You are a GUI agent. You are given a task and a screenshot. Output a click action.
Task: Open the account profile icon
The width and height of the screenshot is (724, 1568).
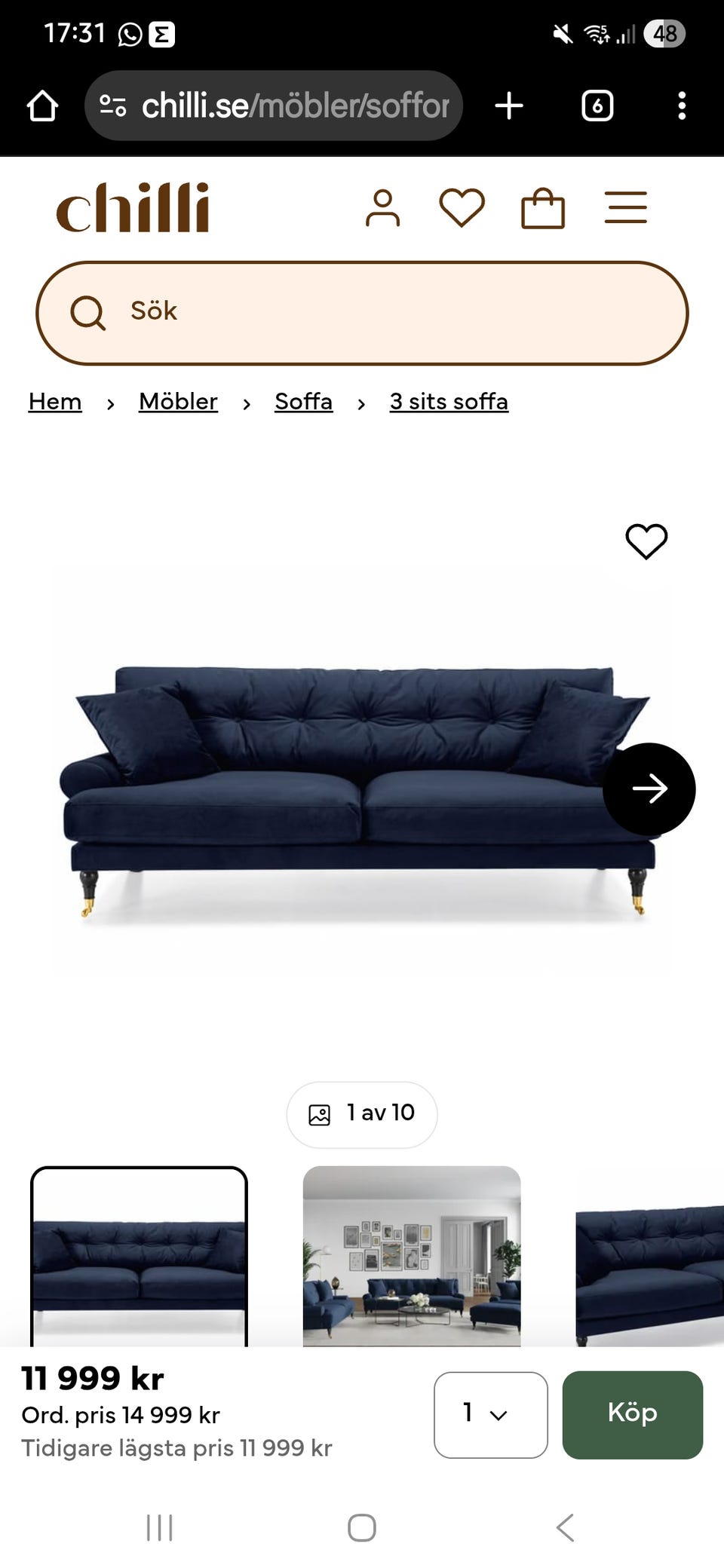(x=382, y=208)
